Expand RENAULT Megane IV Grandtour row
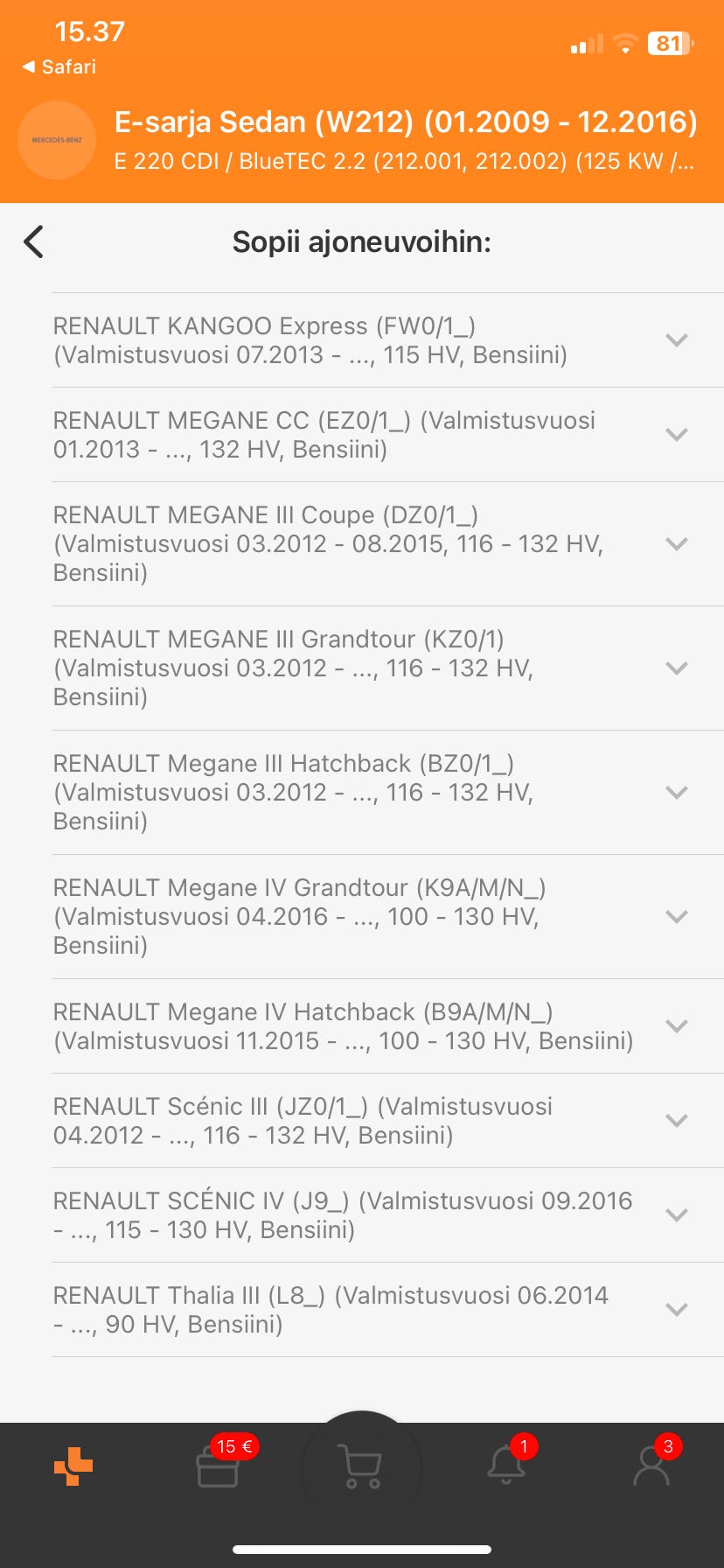Image resolution: width=724 pixels, height=1568 pixels. click(676, 916)
